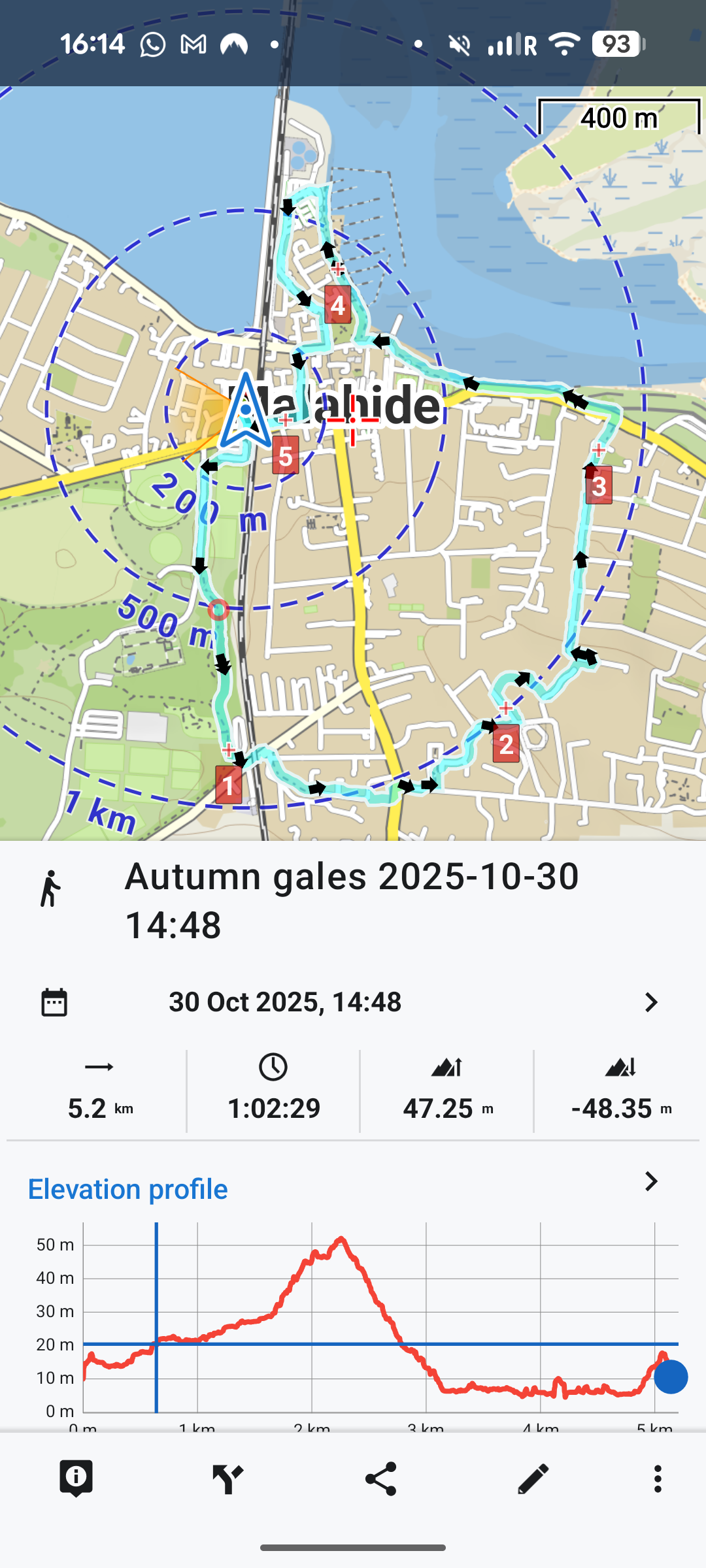This screenshot has width=706, height=1568.
Task: Edit the track with pencil icon
Action: point(533,1478)
